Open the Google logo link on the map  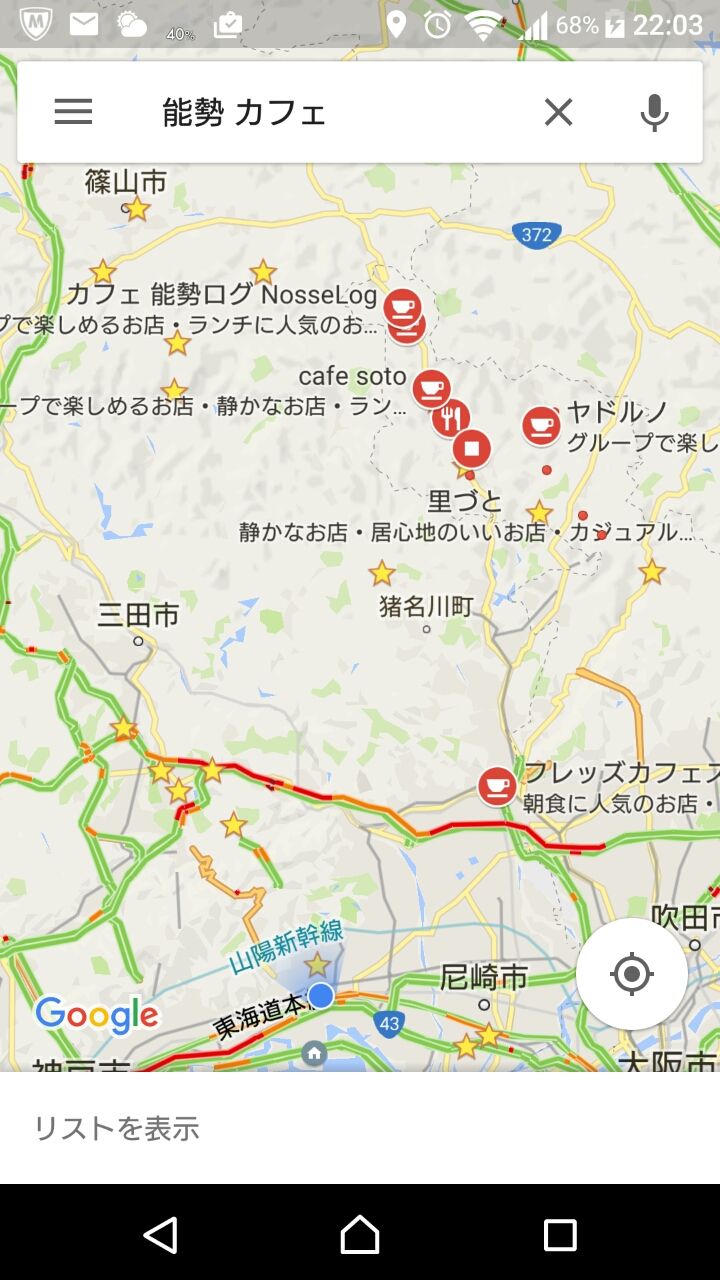click(x=97, y=1016)
